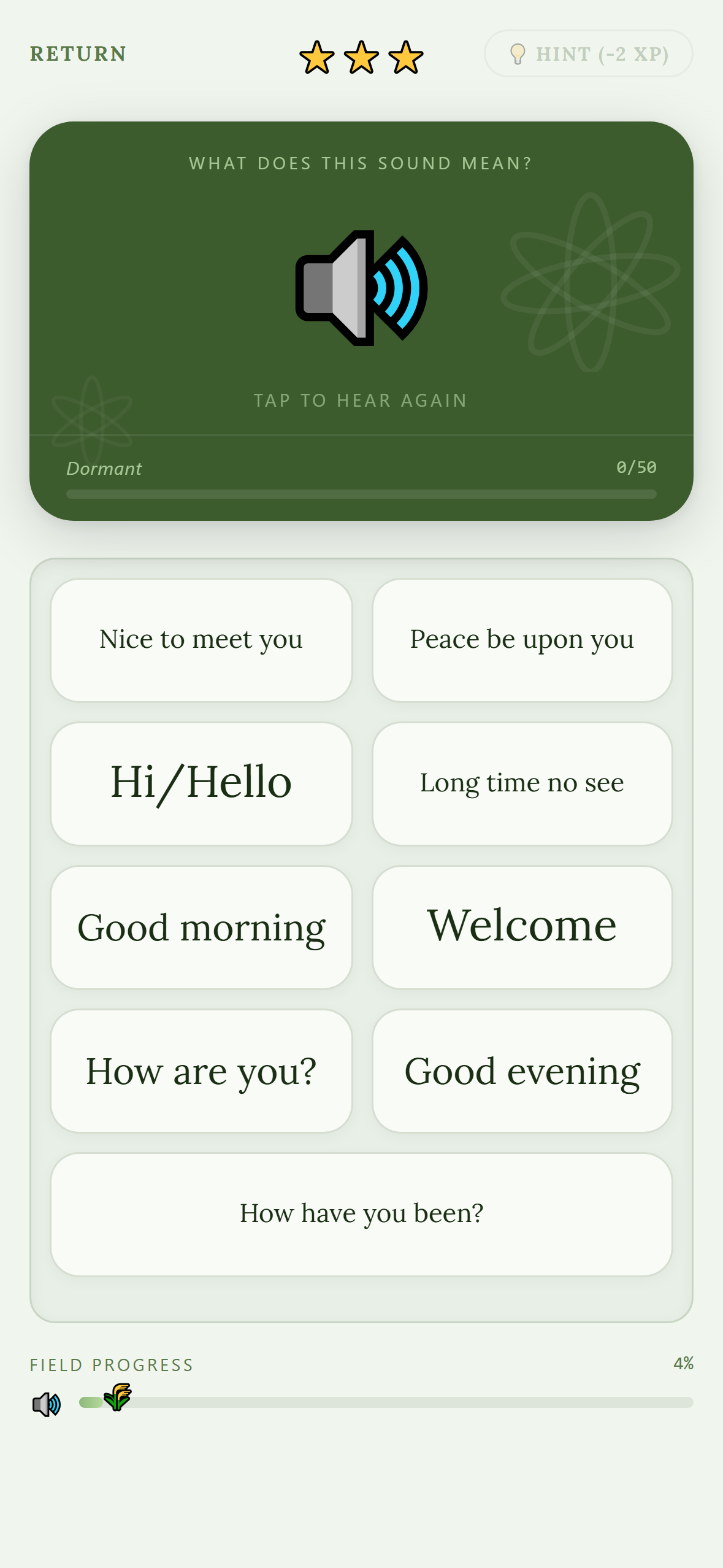Replay the sound with the speaker icon
The image size is (723, 1568).
361,288
